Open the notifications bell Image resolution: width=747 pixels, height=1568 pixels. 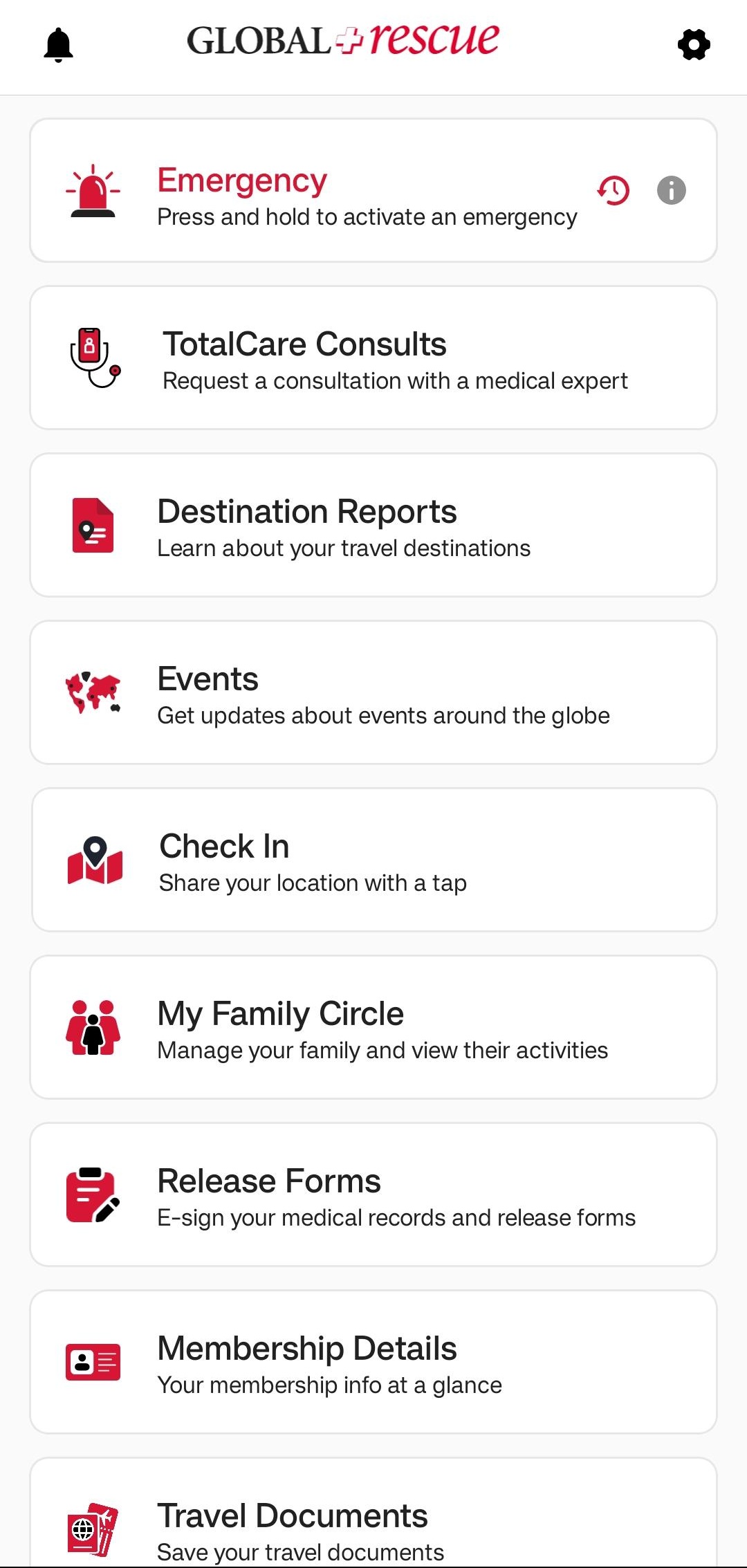59,45
